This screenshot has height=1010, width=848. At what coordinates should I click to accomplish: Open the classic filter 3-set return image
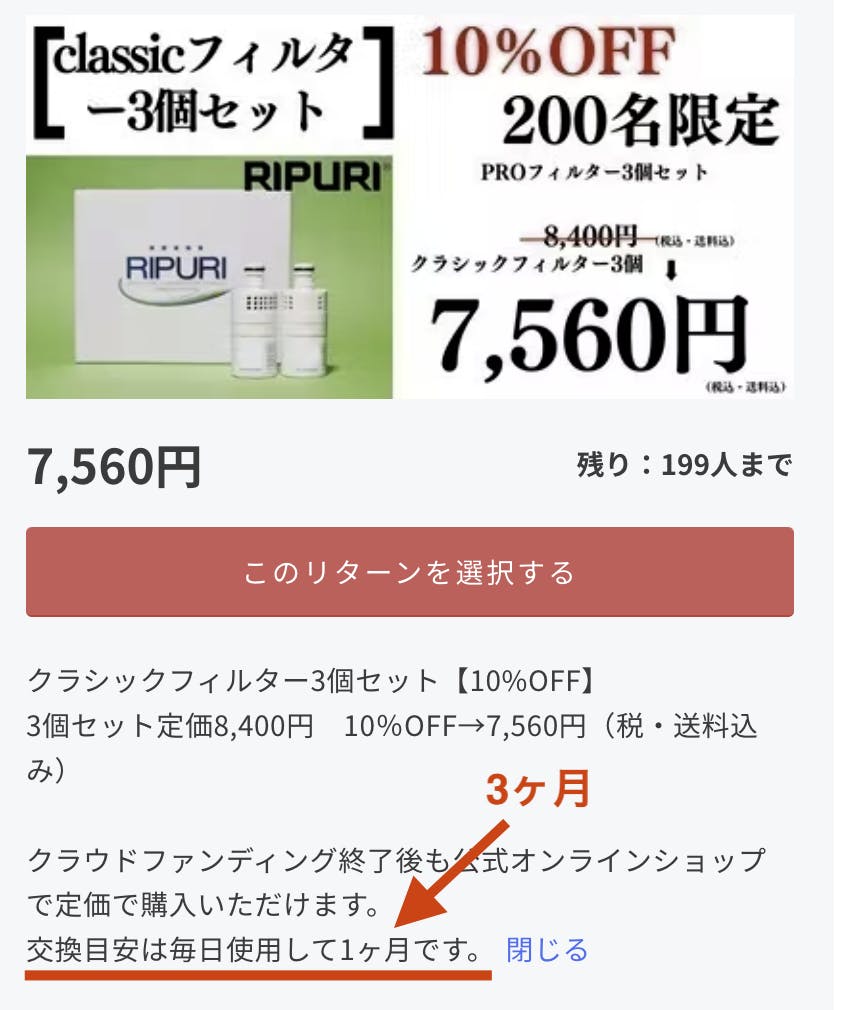point(409,206)
